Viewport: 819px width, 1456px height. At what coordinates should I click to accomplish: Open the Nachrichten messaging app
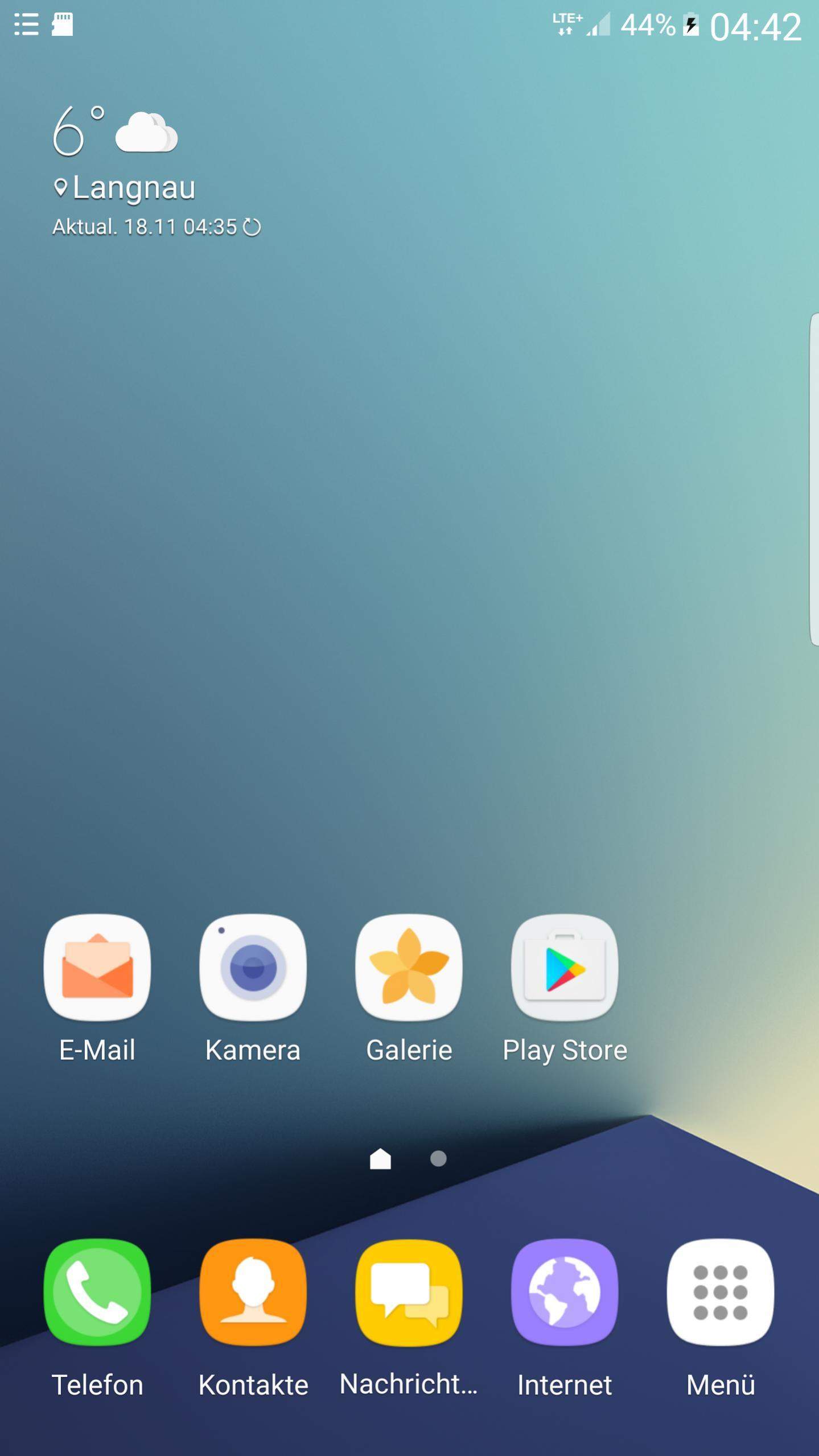tap(409, 1292)
